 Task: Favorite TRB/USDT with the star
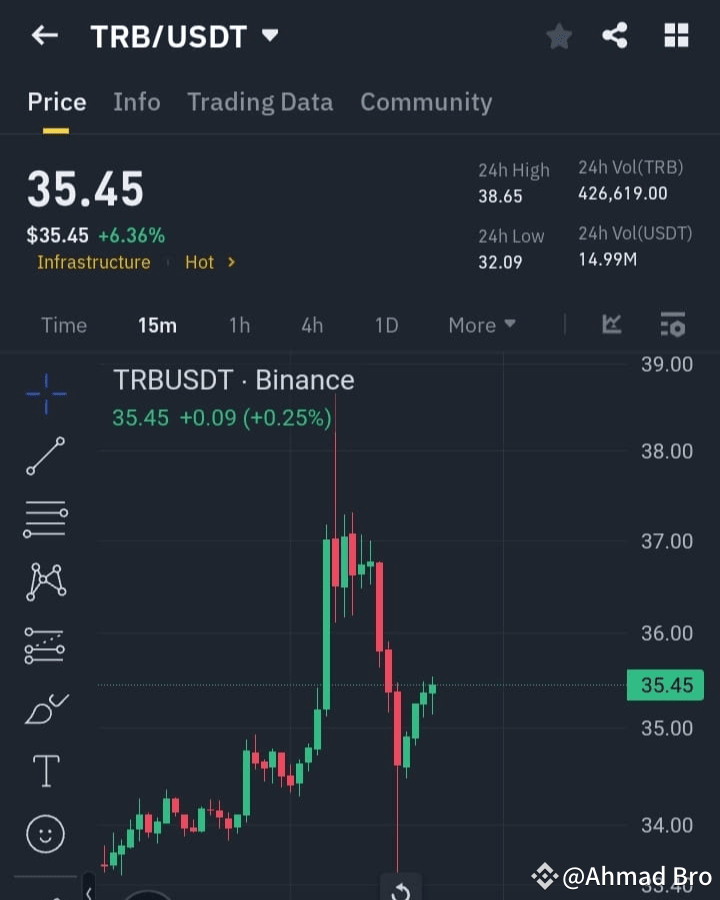[558, 35]
